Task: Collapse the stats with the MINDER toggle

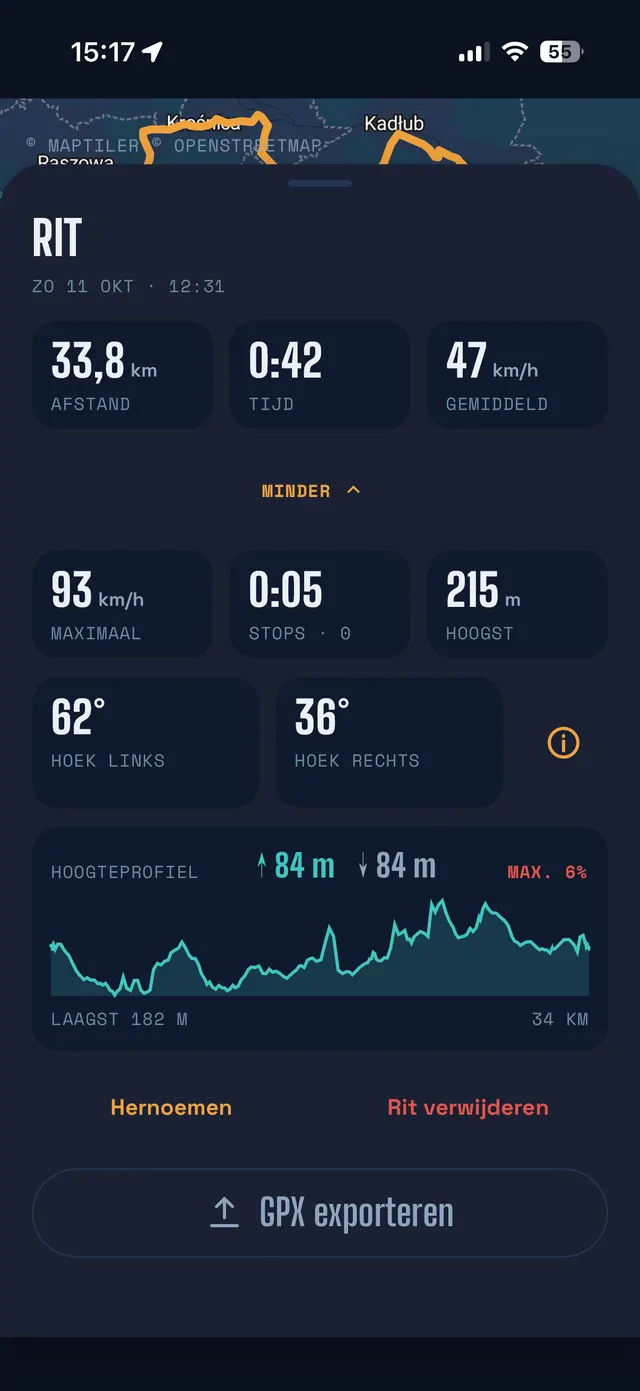Action: coord(311,491)
